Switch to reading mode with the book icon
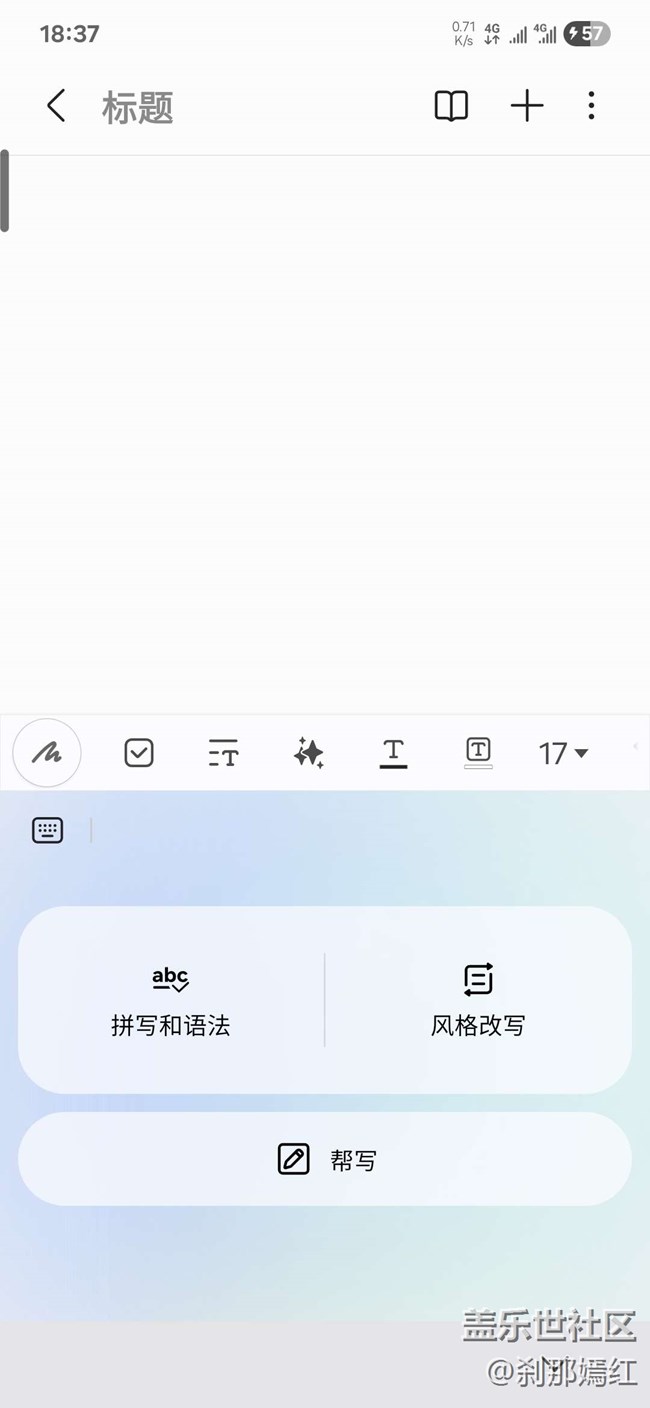650x1408 pixels. click(x=451, y=106)
